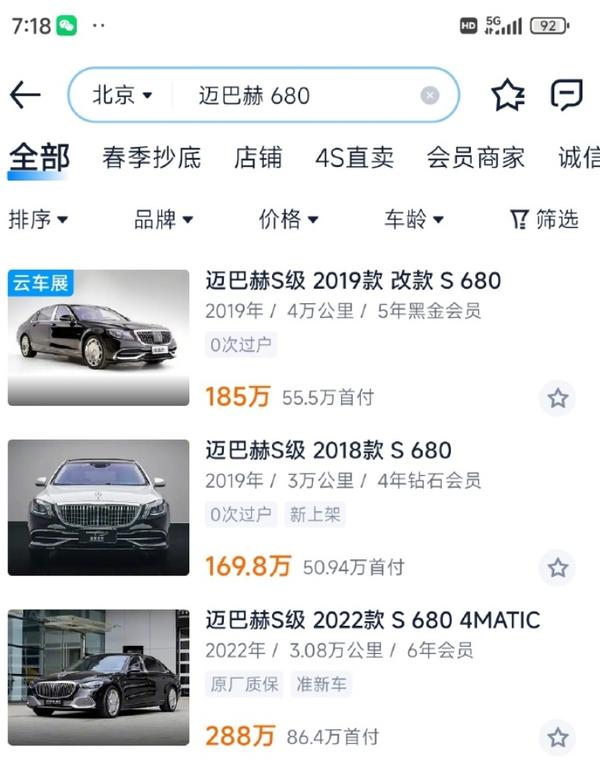Switch to the 春季抄底 tab
The height and width of the screenshot is (763, 600).
tap(151, 157)
